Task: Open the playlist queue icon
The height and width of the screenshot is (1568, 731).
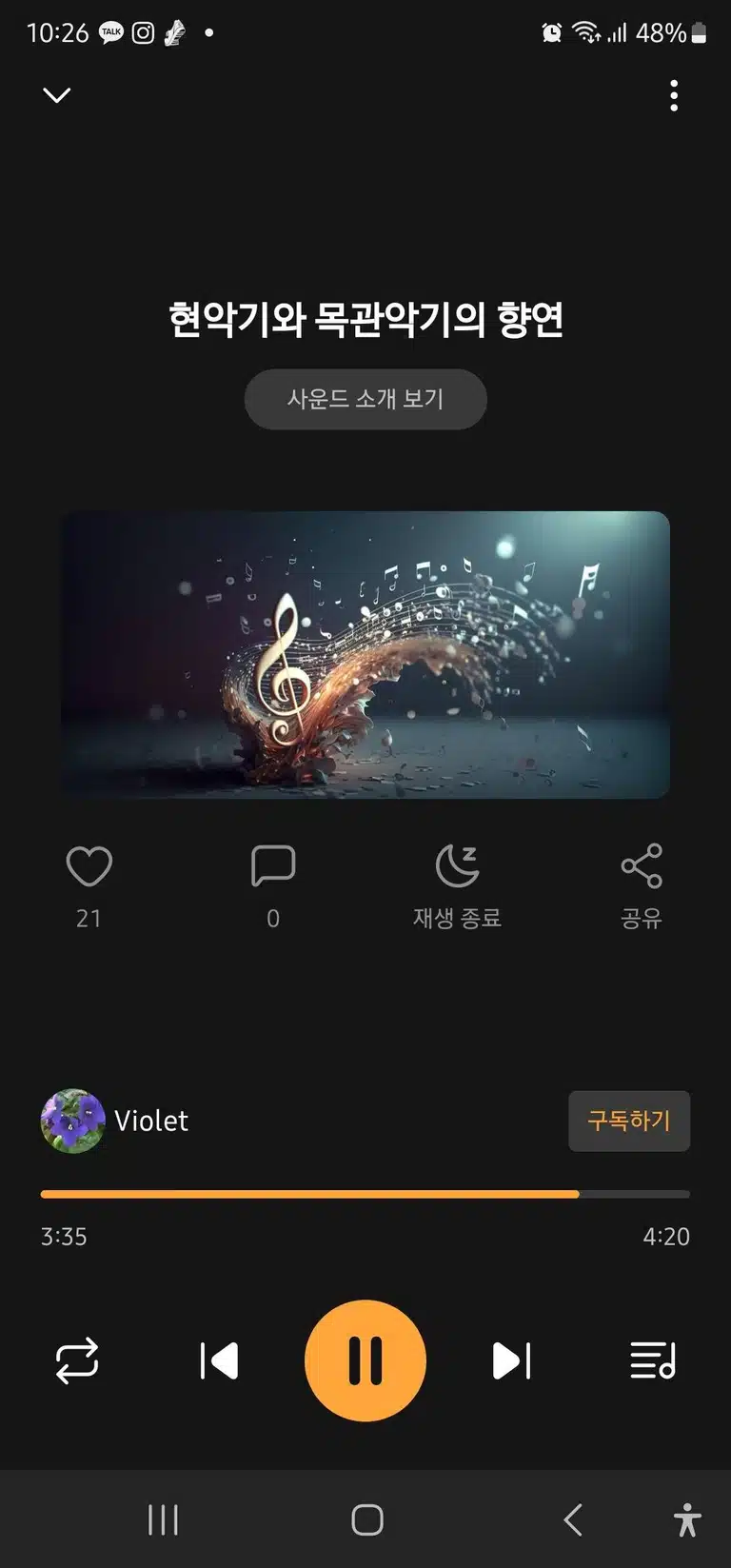Action: 653,1360
